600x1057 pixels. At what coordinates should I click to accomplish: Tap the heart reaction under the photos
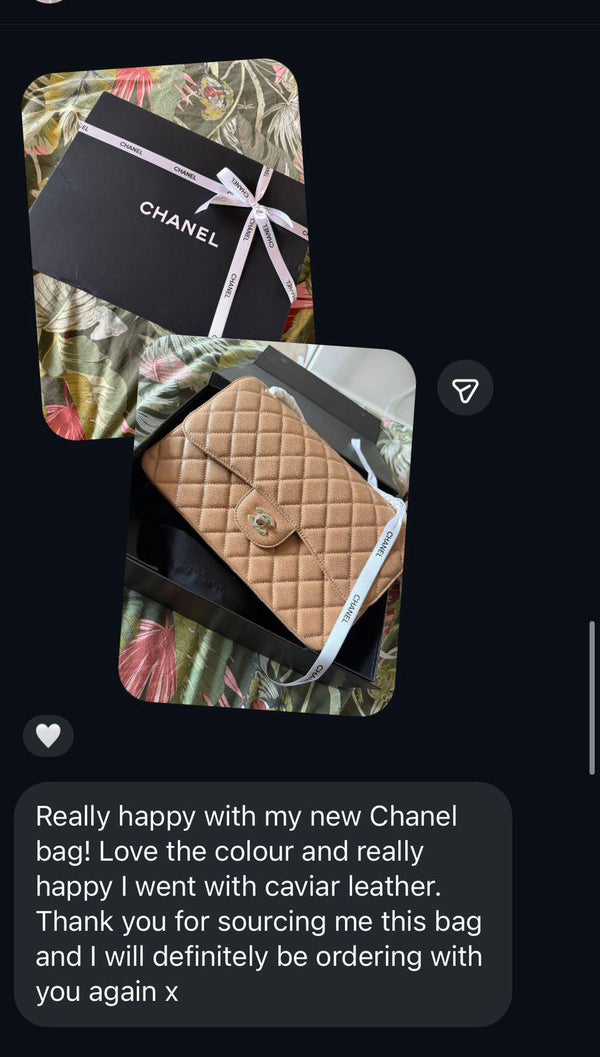coord(49,735)
